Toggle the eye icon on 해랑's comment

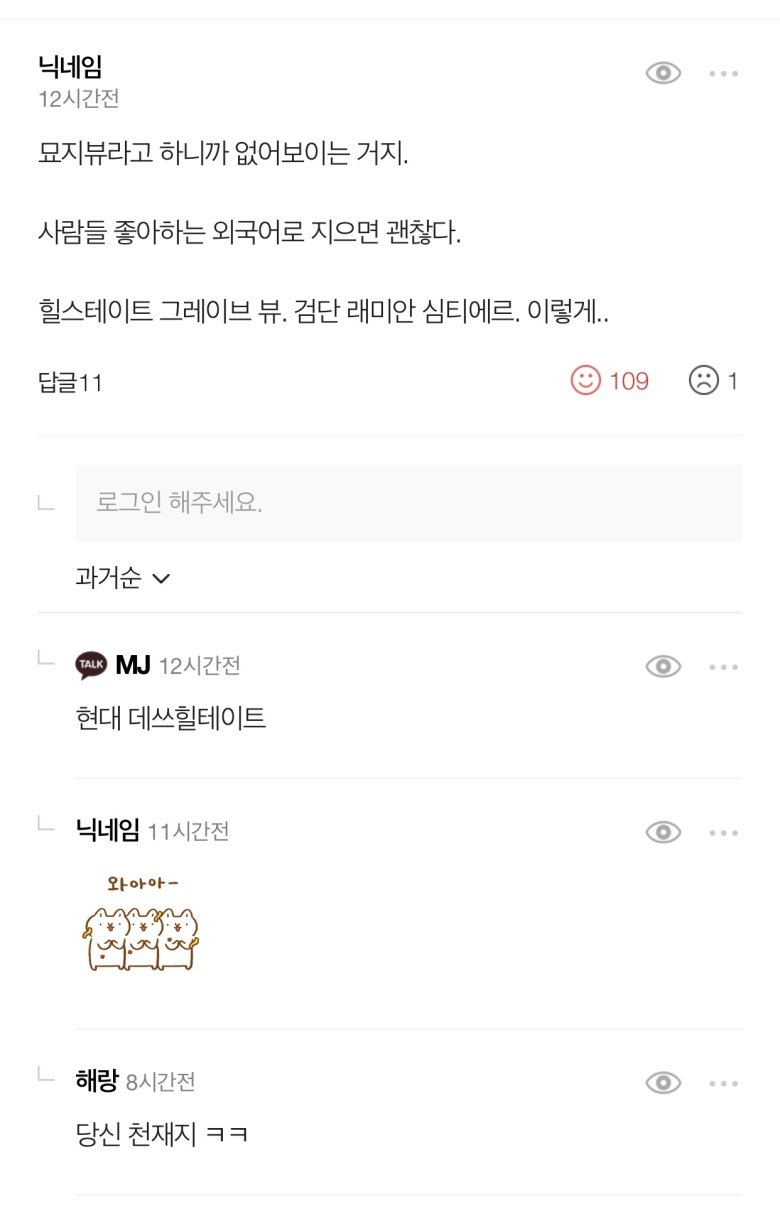(661, 1081)
